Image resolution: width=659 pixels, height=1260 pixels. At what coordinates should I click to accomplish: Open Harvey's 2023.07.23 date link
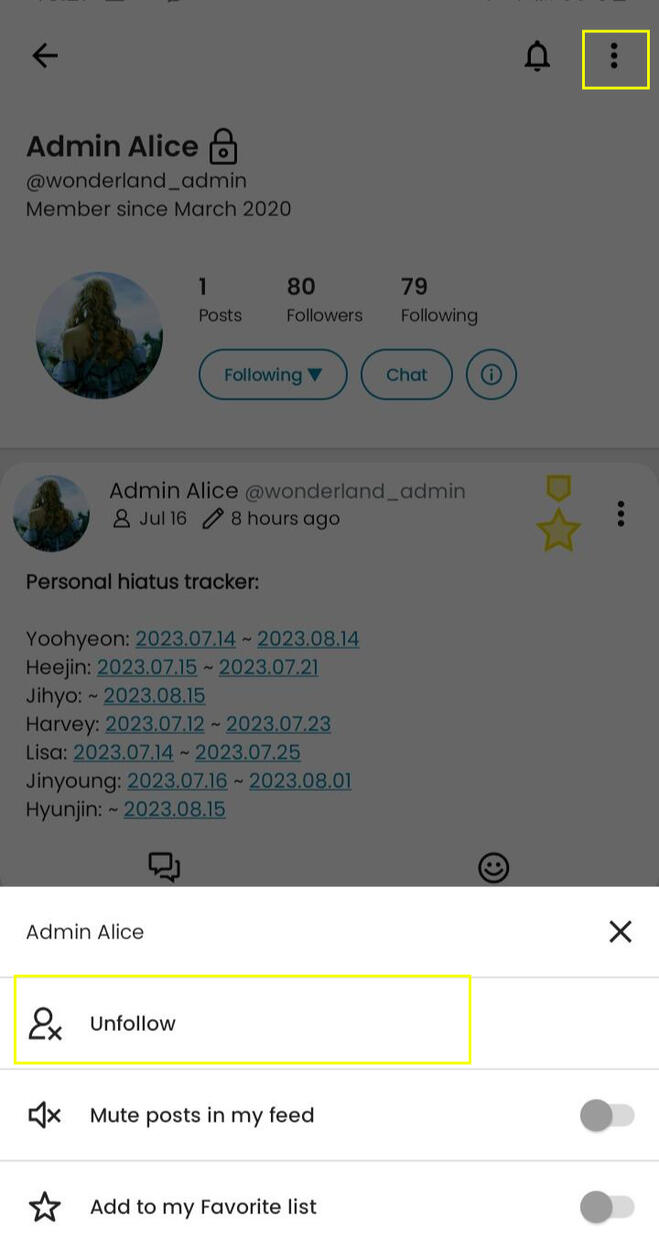tap(278, 723)
